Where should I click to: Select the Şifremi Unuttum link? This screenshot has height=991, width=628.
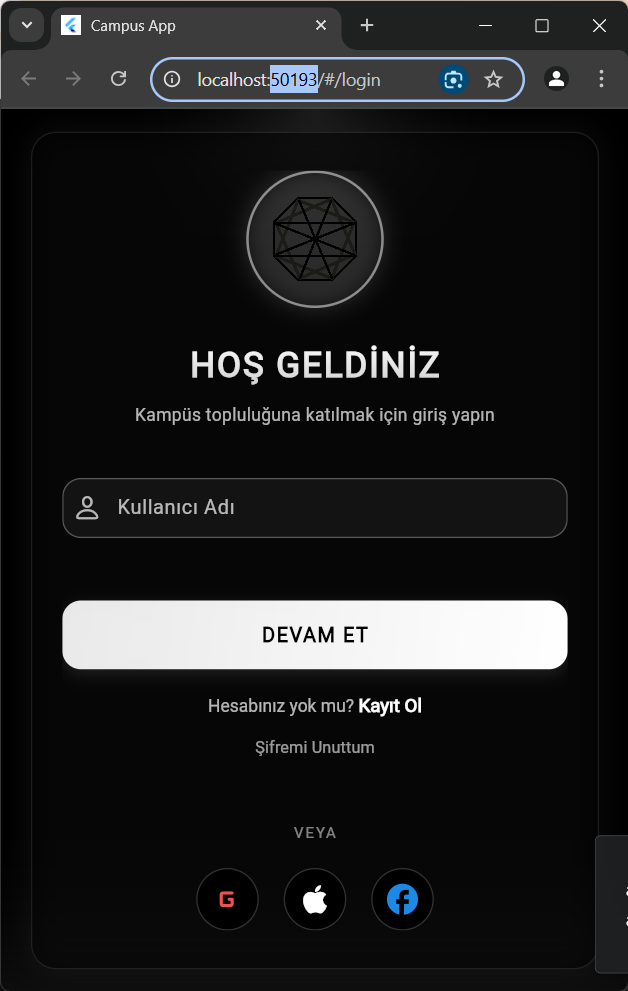314,747
